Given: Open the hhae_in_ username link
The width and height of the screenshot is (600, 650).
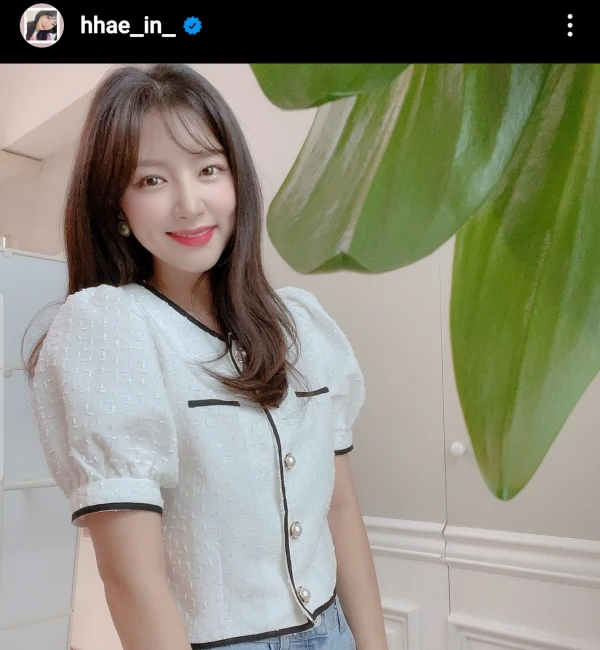Looking at the screenshot, I should [127, 26].
